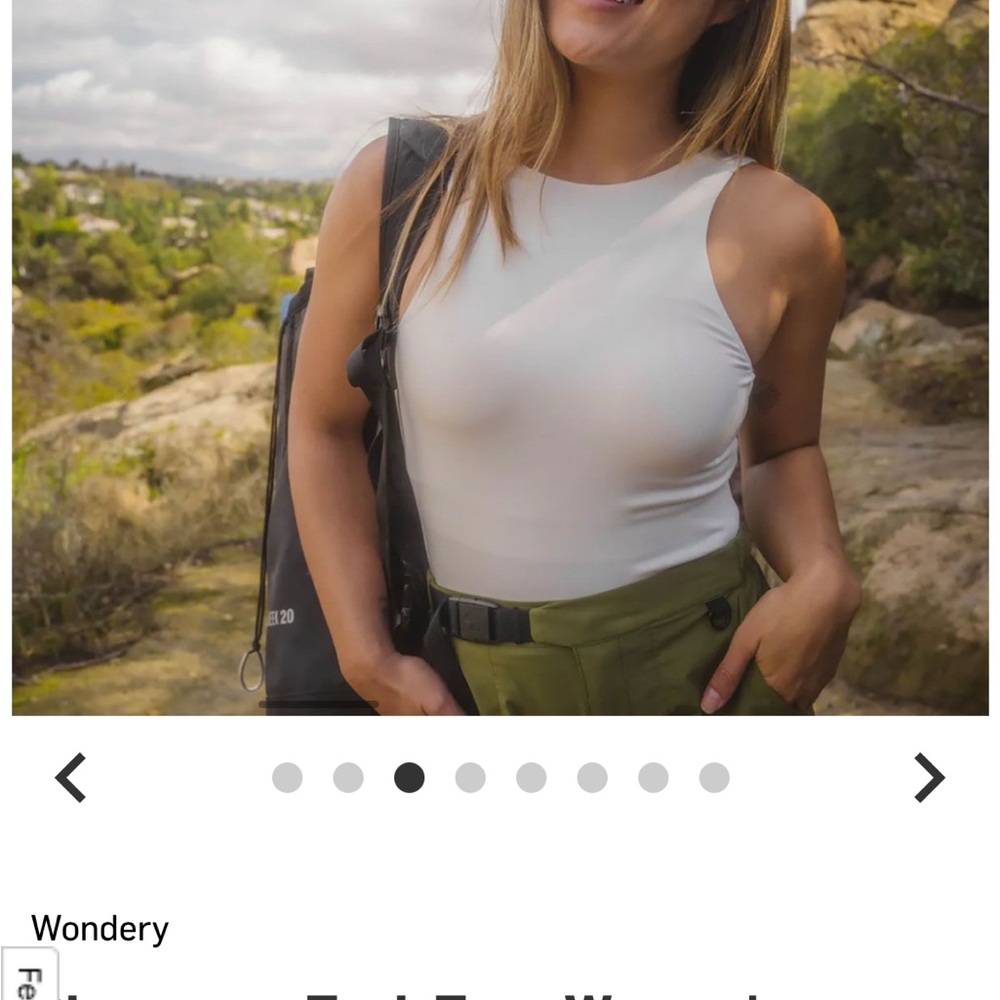Image resolution: width=1000 pixels, height=1000 pixels.
Task: Jump to the last carousel dot
Action: tap(714, 778)
